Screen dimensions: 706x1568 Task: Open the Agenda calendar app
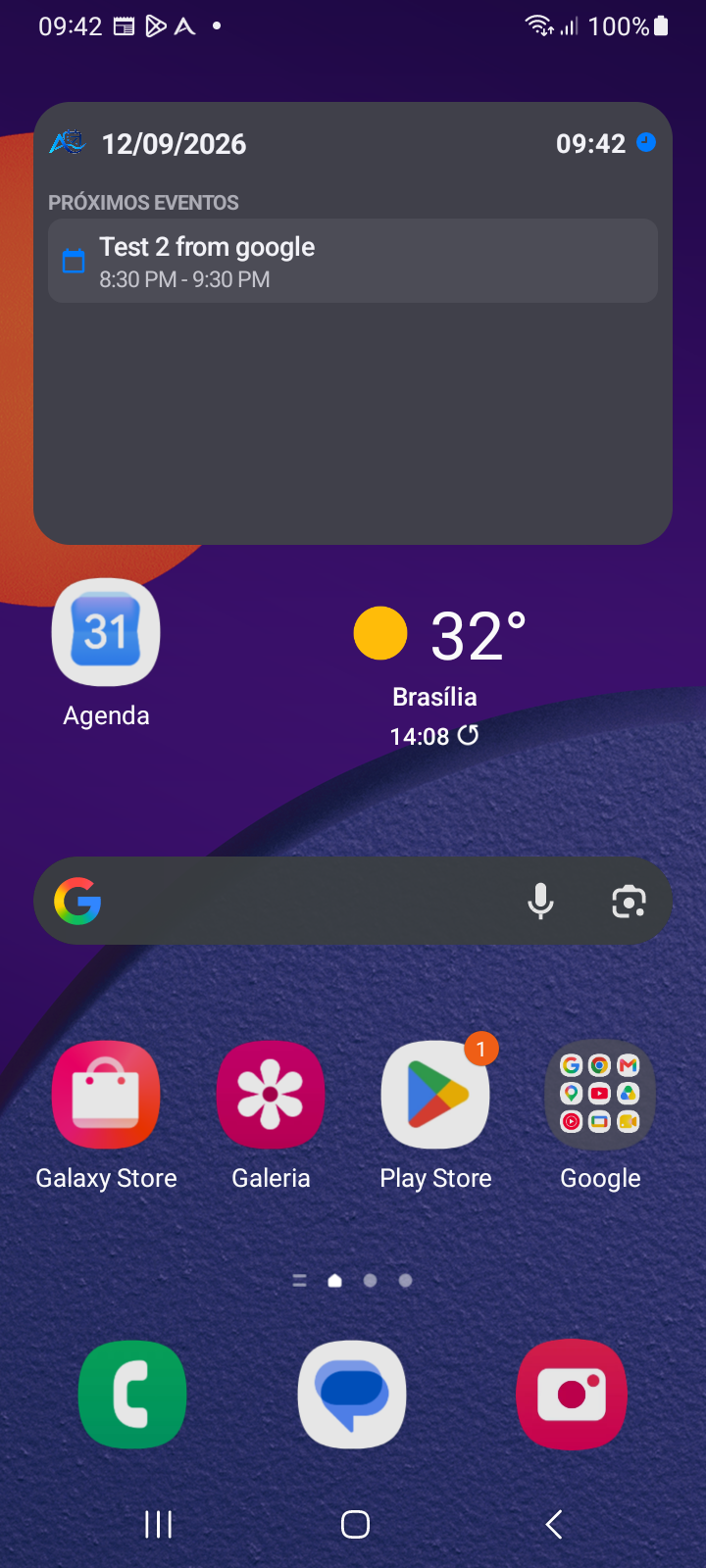point(106,632)
